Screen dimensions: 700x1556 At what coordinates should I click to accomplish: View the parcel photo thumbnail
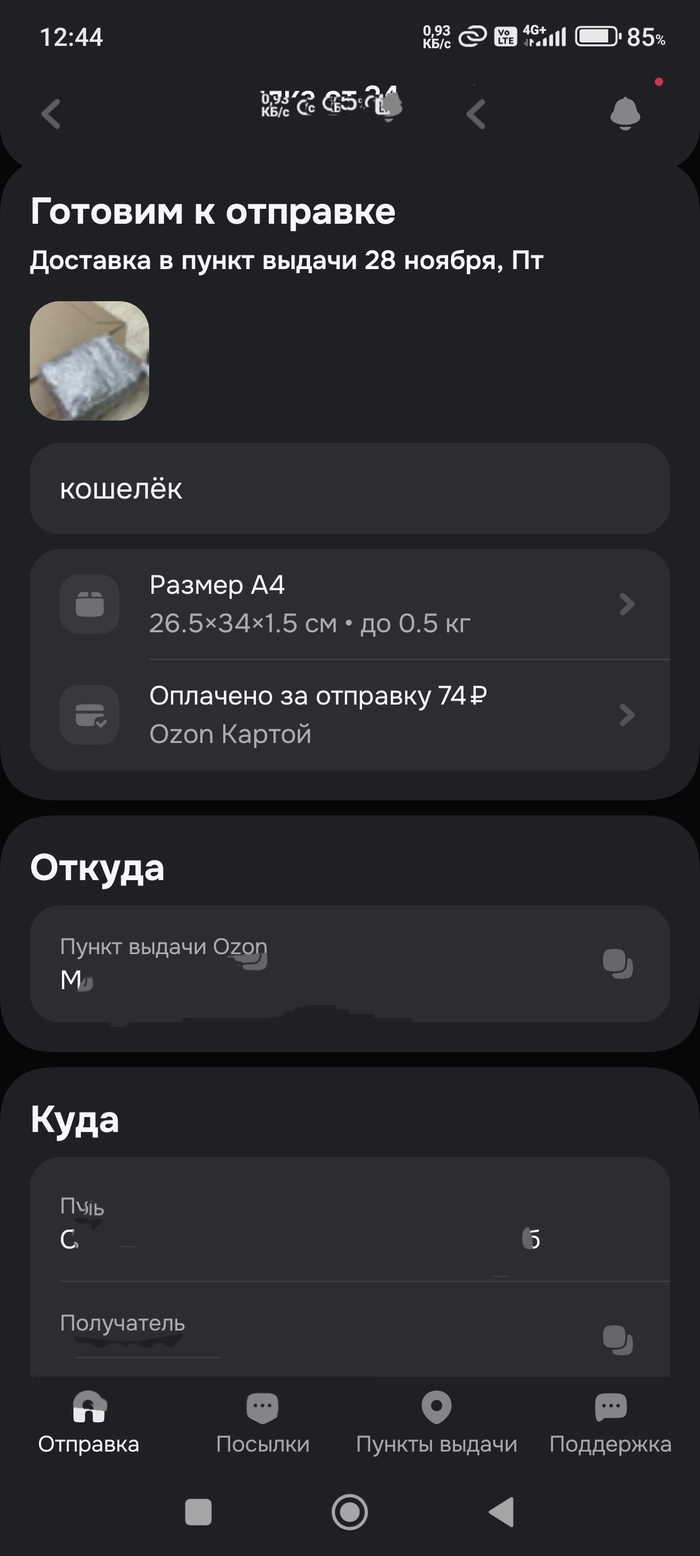click(x=90, y=361)
